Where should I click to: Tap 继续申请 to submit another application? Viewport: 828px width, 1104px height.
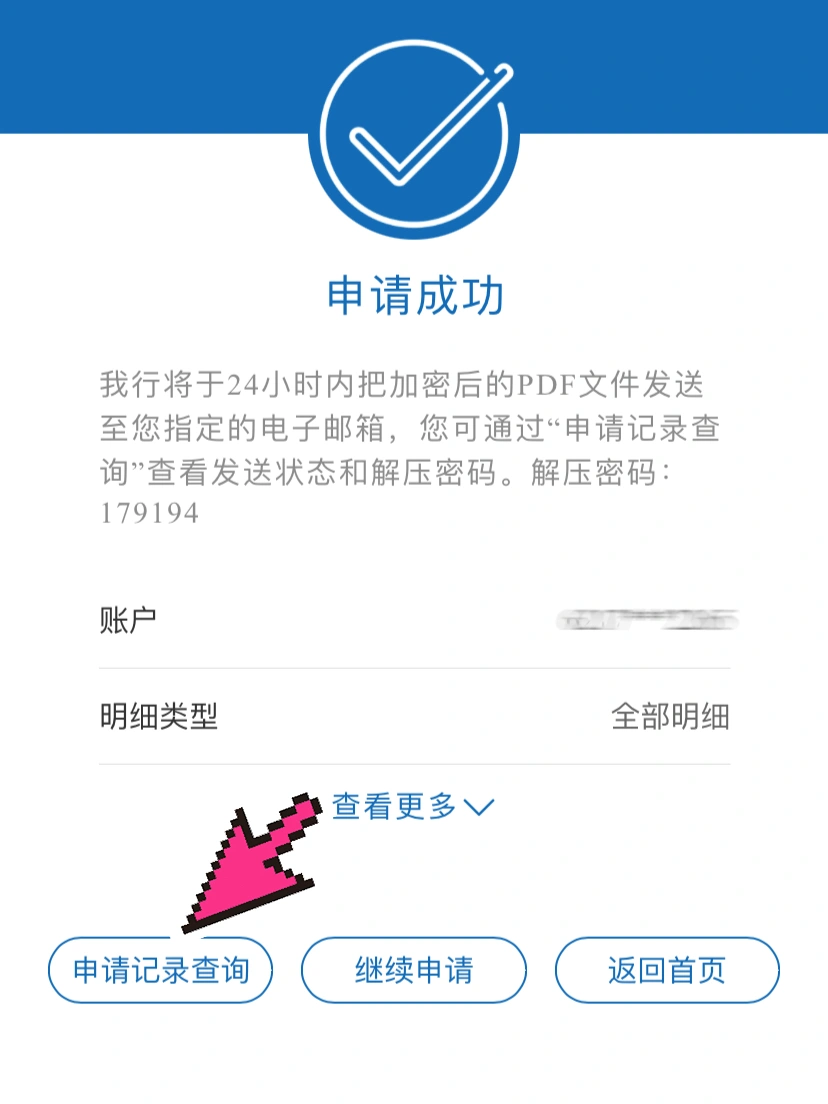(413, 969)
